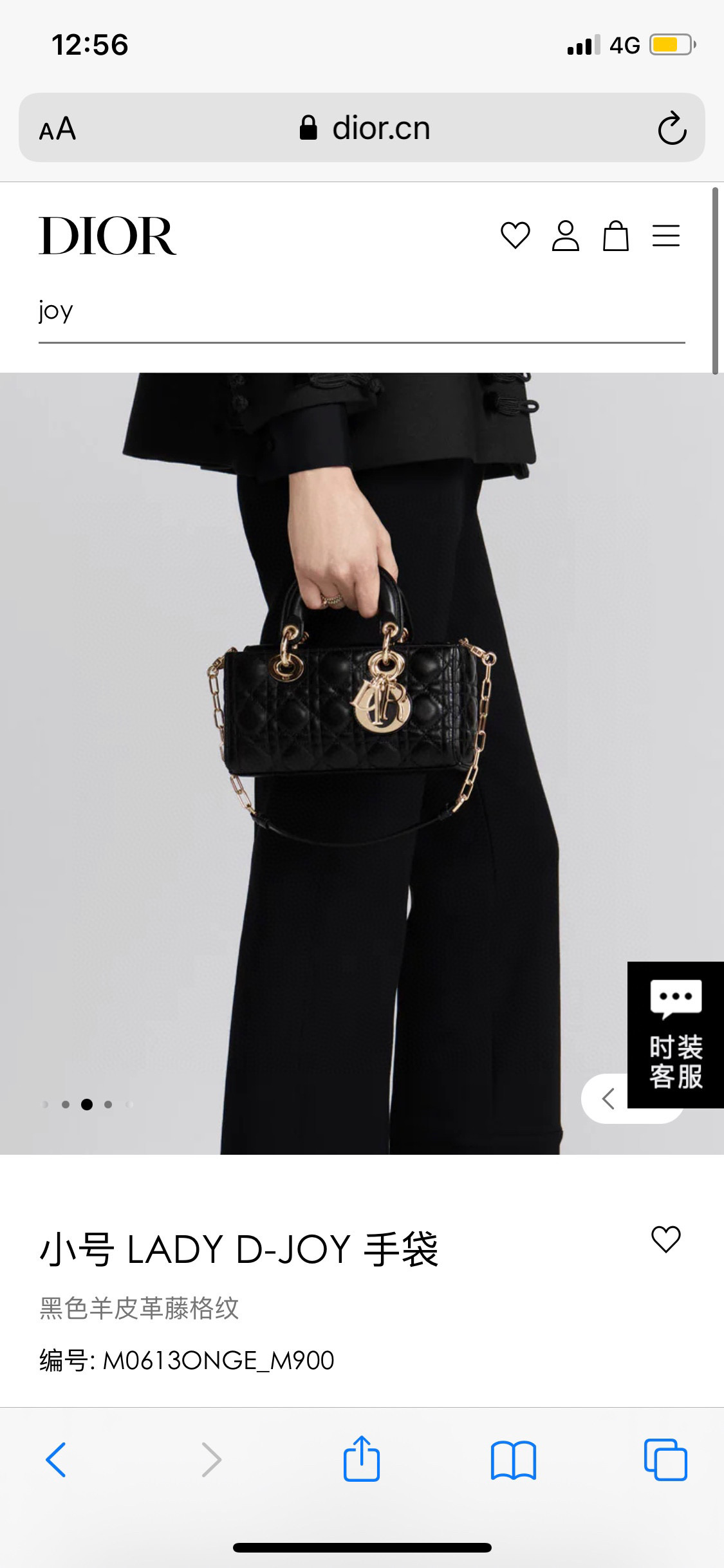Go back in Safari
The image size is (724, 1568).
click(x=56, y=1459)
